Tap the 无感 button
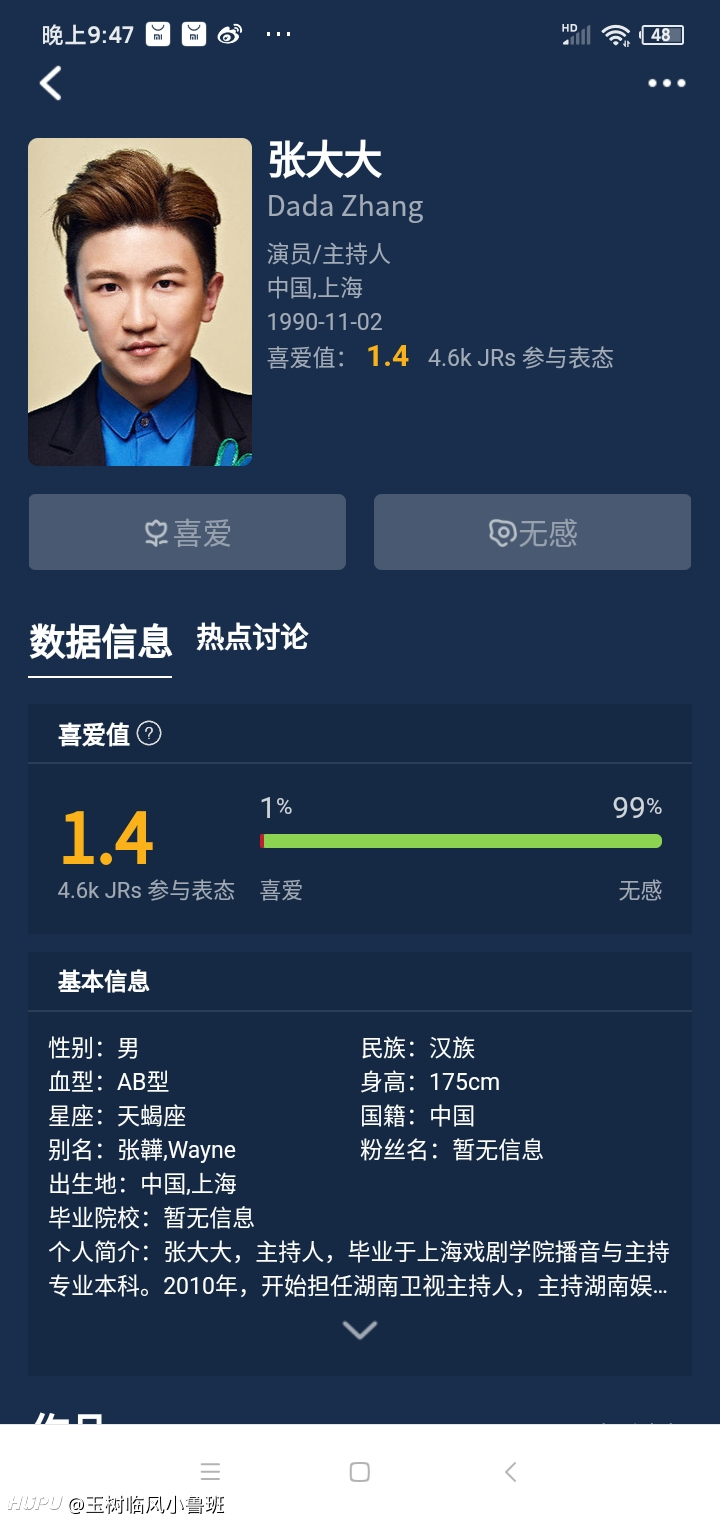Image resolution: width=720 pixels, height=1520 pixels. (x=532, y=532)
